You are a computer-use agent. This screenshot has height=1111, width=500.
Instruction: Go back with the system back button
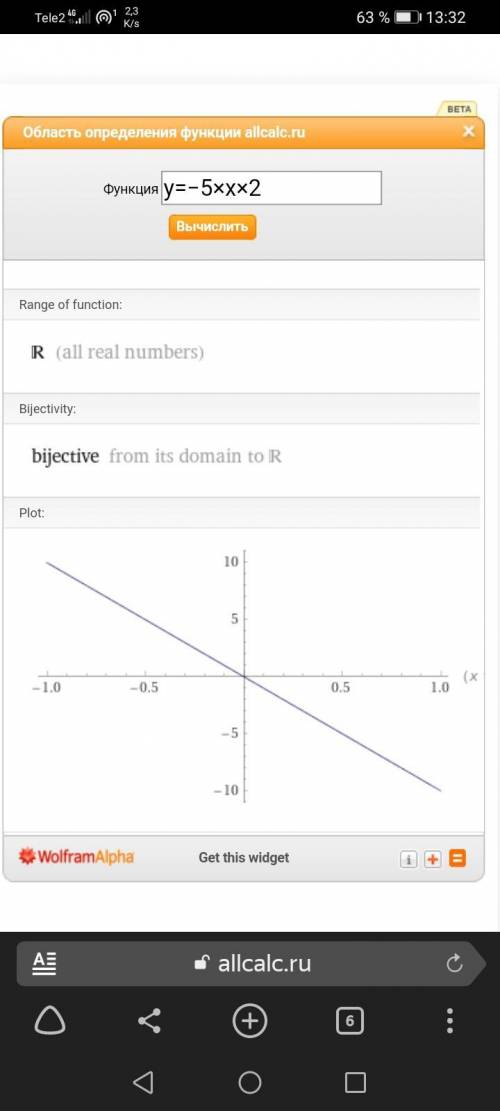[143, 1082]
